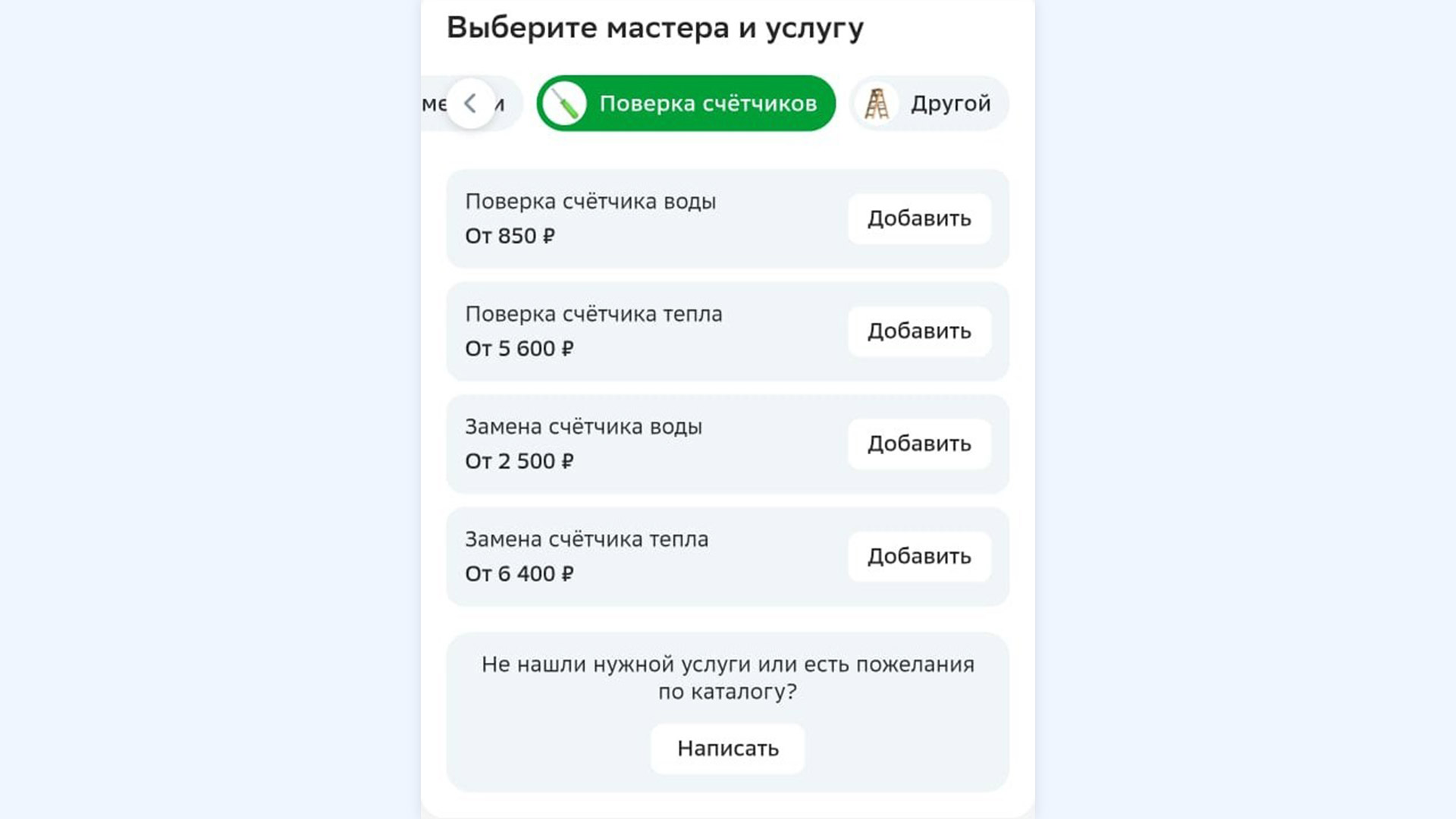Tap the left arrow to scroll categories back
The width and height of the screenshot is (1456, 819).
[470, 103]
